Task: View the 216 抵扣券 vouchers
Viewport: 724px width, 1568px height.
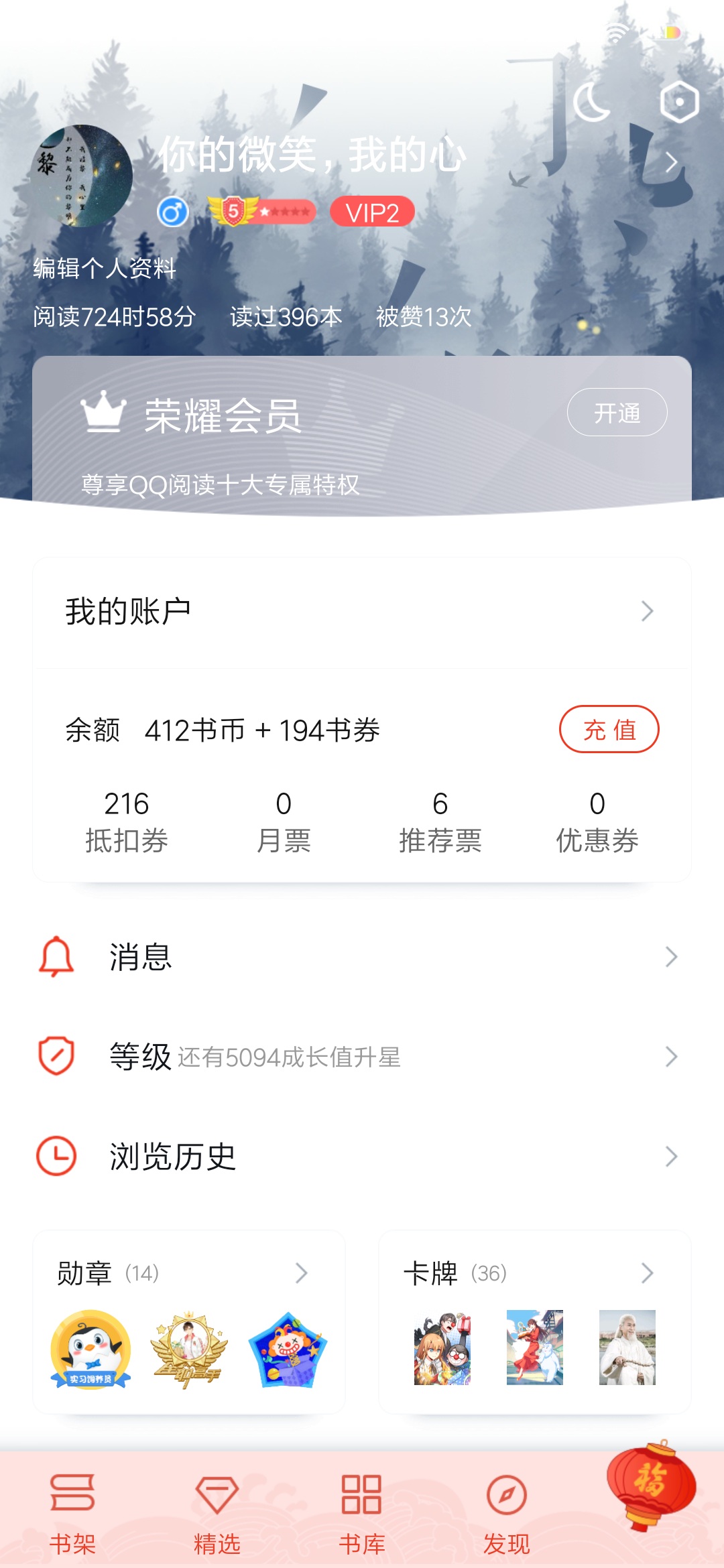Action: [x=127, y=822]
